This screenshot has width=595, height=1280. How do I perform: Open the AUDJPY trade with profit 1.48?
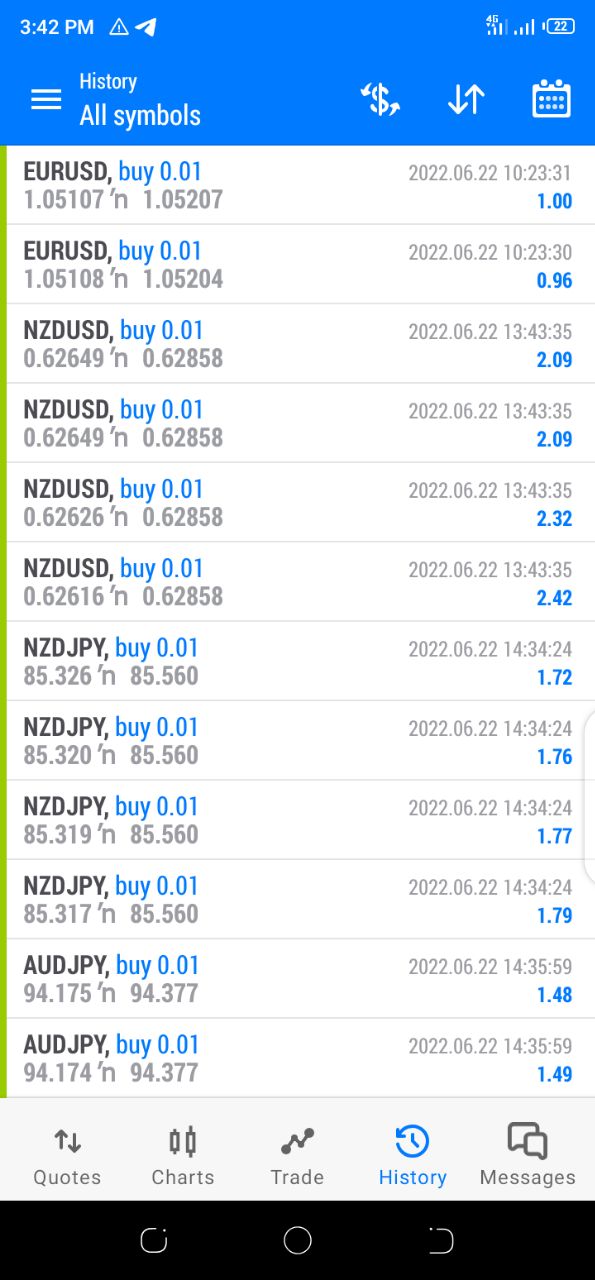pyautogui.click(x=298, y=979)
